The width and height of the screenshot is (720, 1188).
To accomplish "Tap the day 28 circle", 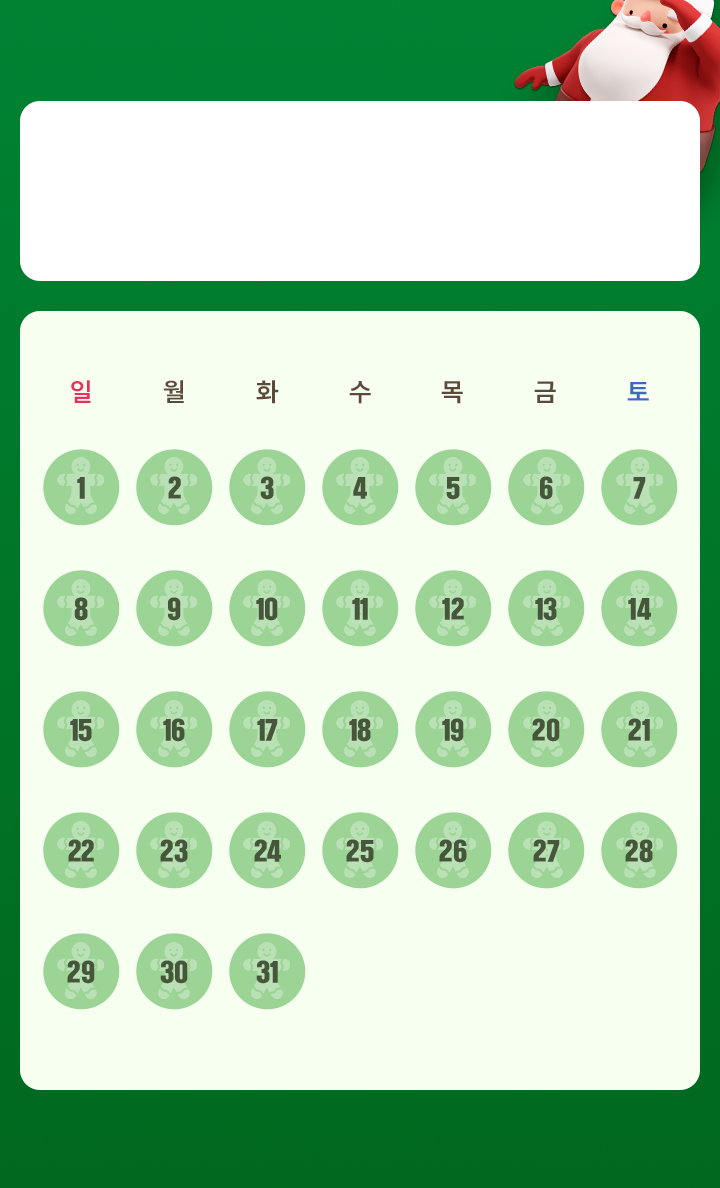I will click(x=639, y=850).
